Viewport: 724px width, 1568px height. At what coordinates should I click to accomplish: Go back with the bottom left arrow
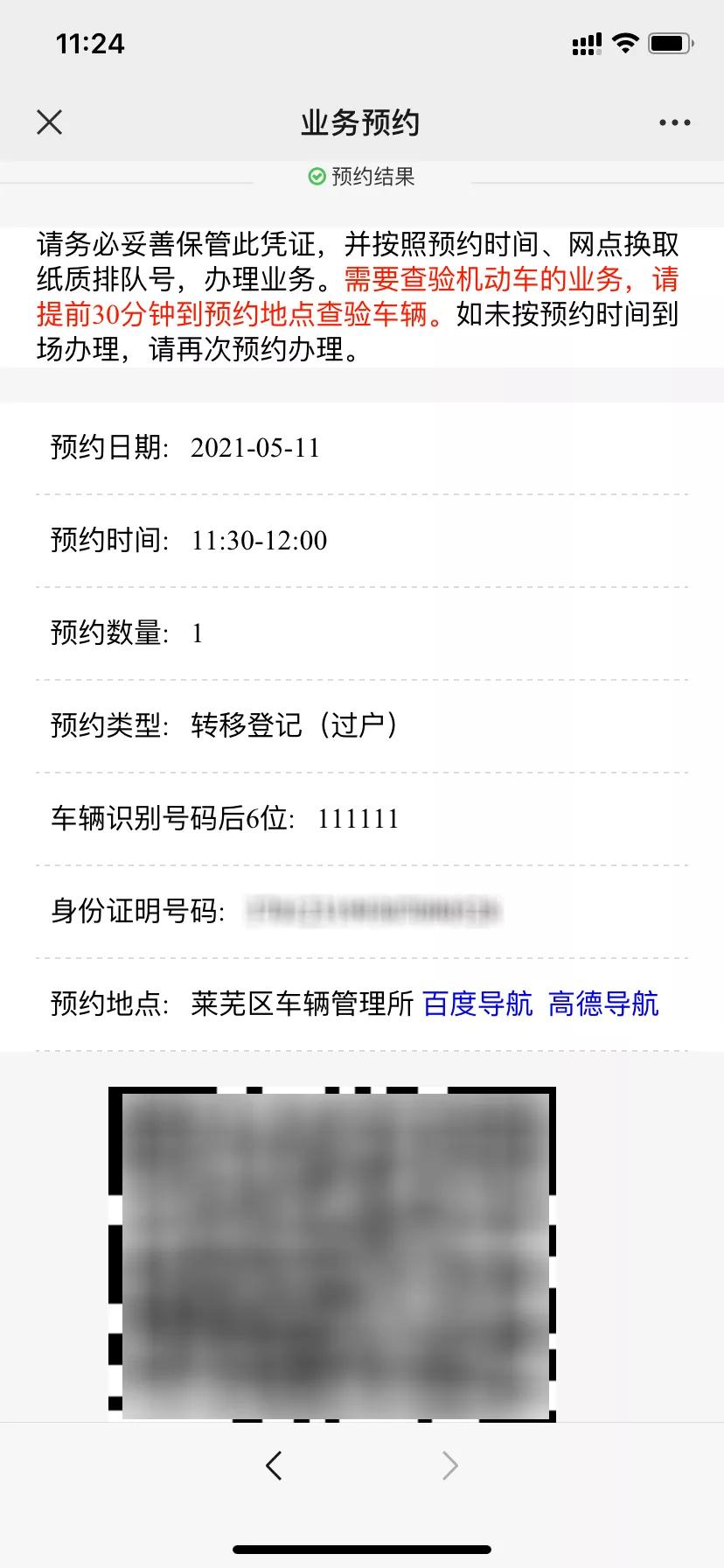[274, 1465]
